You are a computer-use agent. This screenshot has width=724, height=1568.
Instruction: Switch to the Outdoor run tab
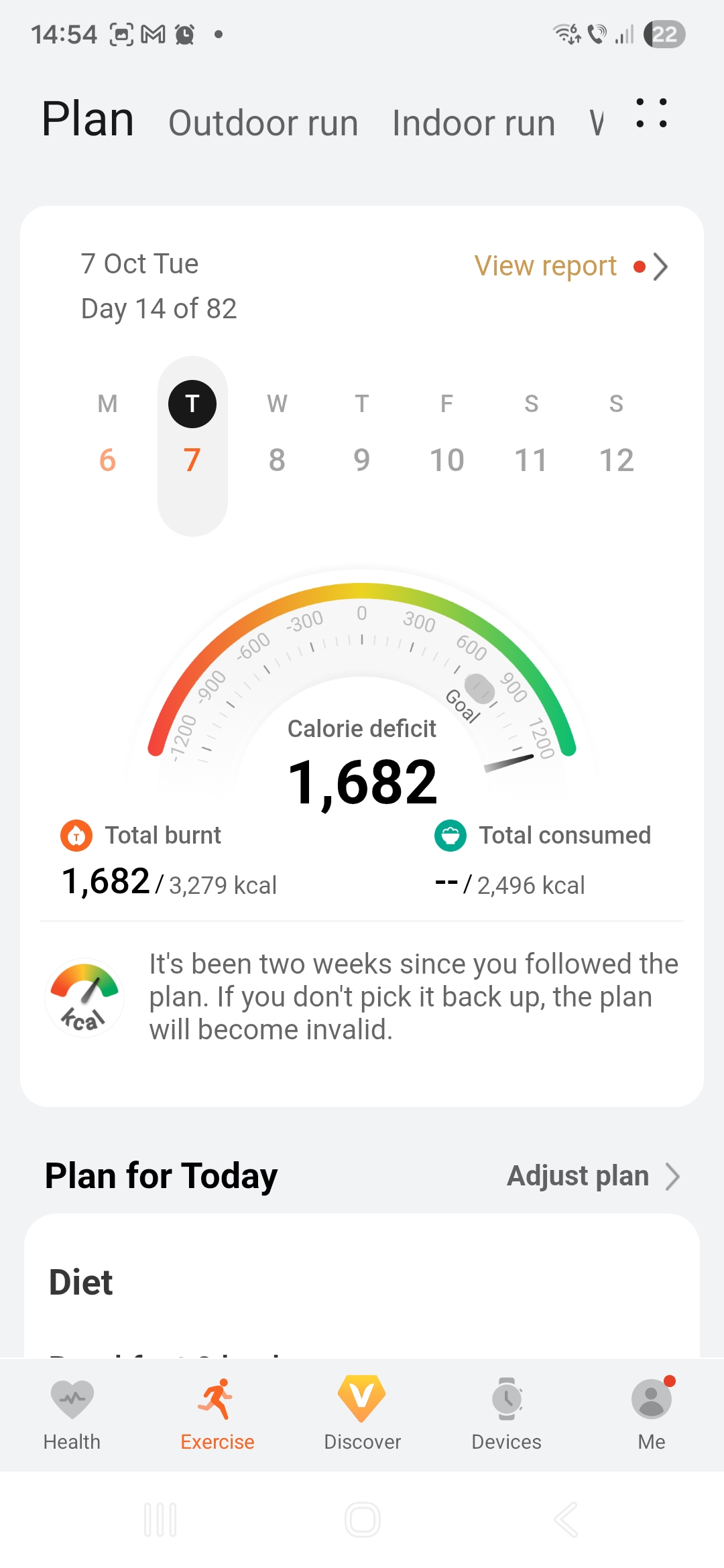[263, 123]
